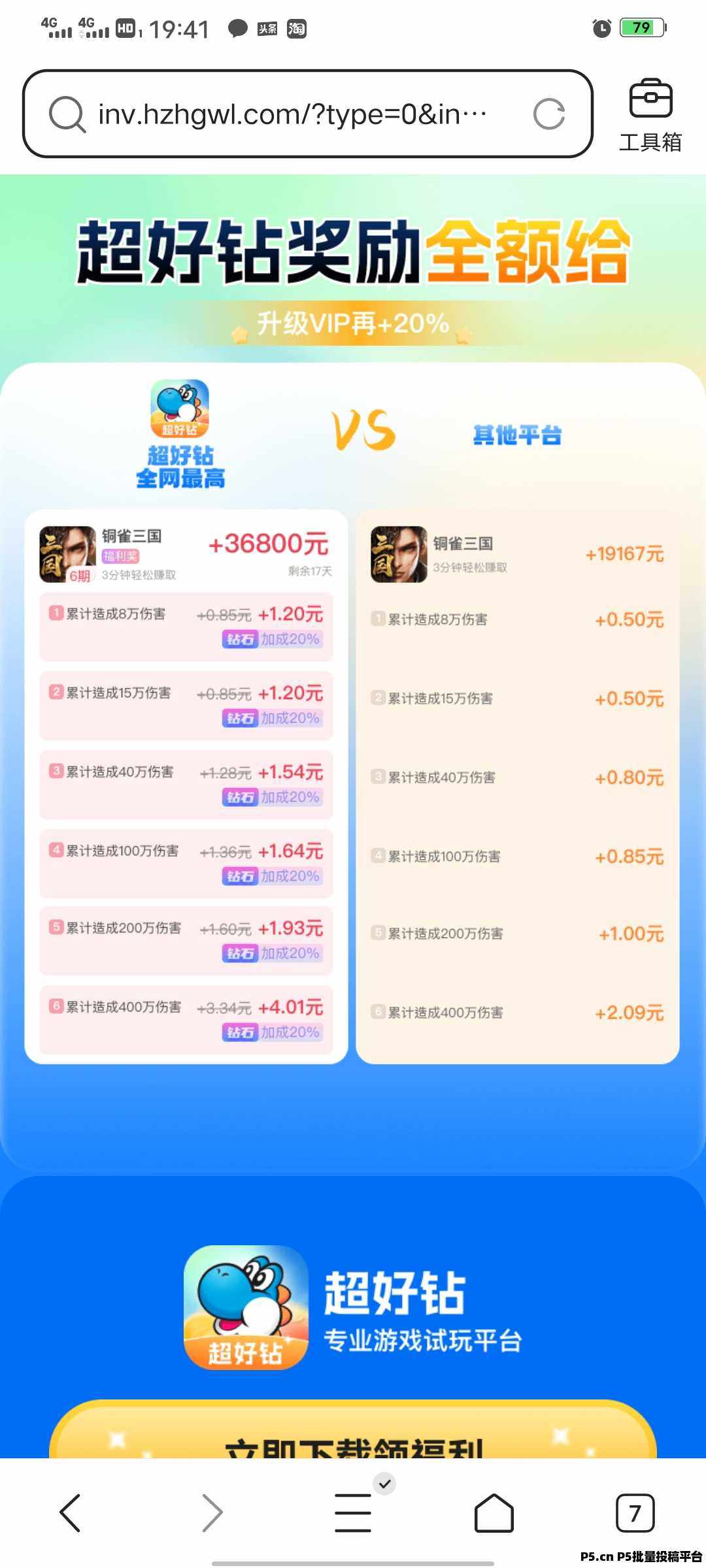Screen dimensions: 706x1568
Task: Go to the browser home page
Action: (x=494, y=1512)
